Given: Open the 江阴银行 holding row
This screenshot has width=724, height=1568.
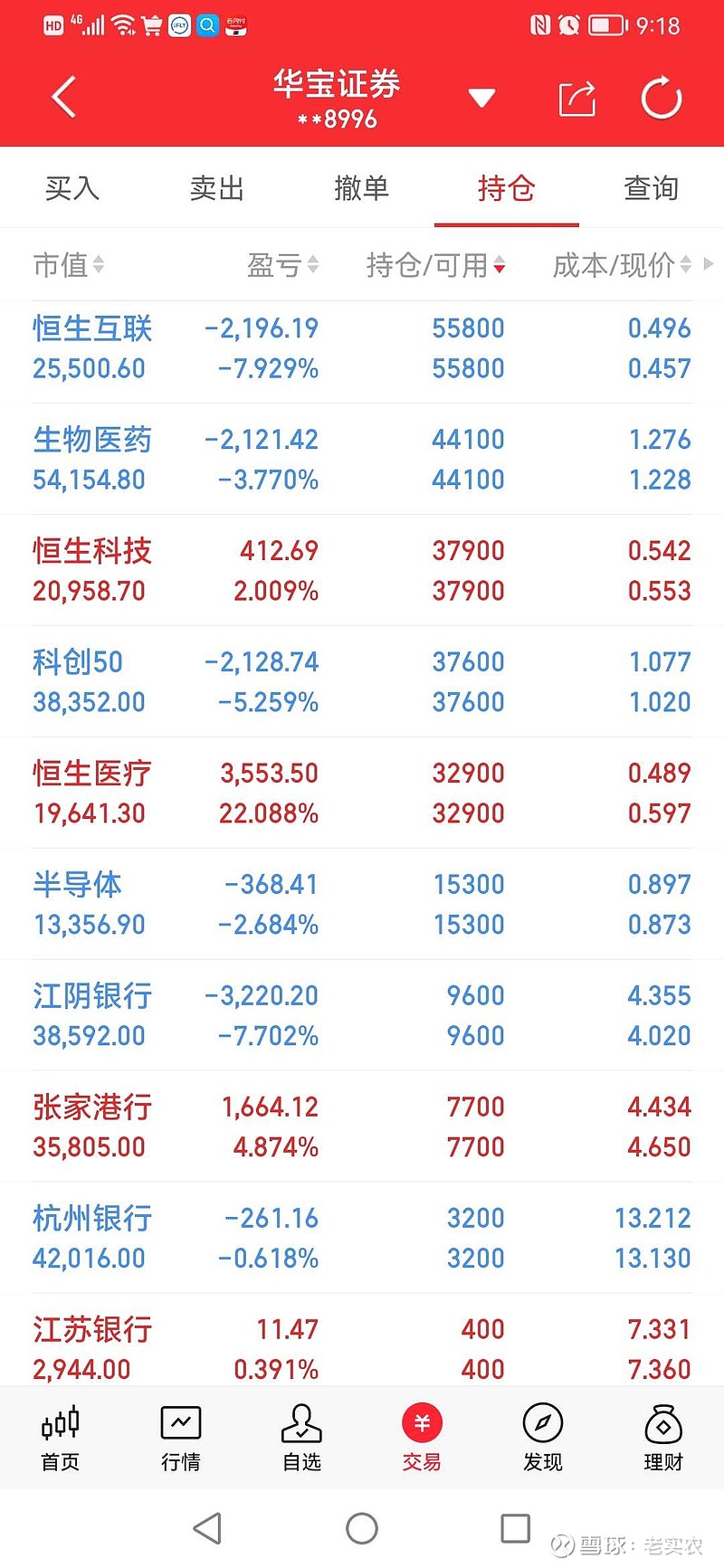Looking at the screenshot, I should coord(362,1016).
